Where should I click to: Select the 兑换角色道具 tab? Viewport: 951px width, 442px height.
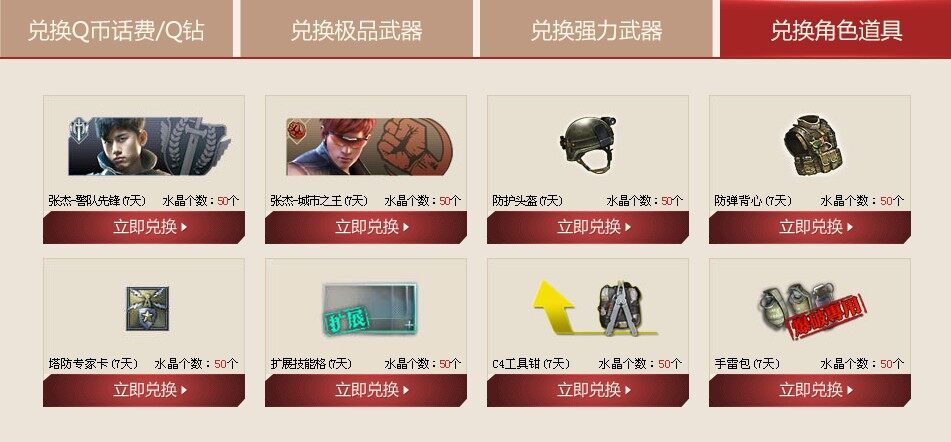(x=836, y=30)
